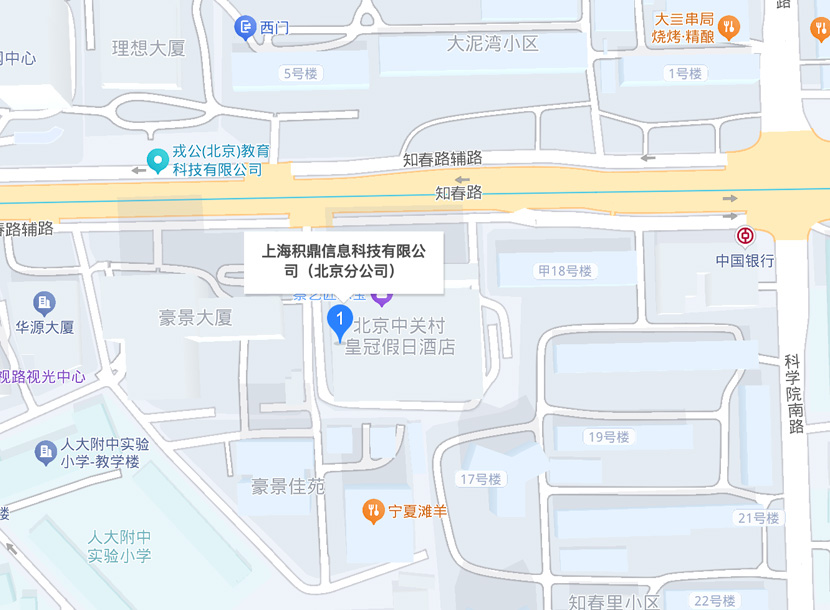Image resolution: width=830 pixels, height=610 pixels.
Task: Tap the 西门 parking marker
Action: tap(245, 27)
